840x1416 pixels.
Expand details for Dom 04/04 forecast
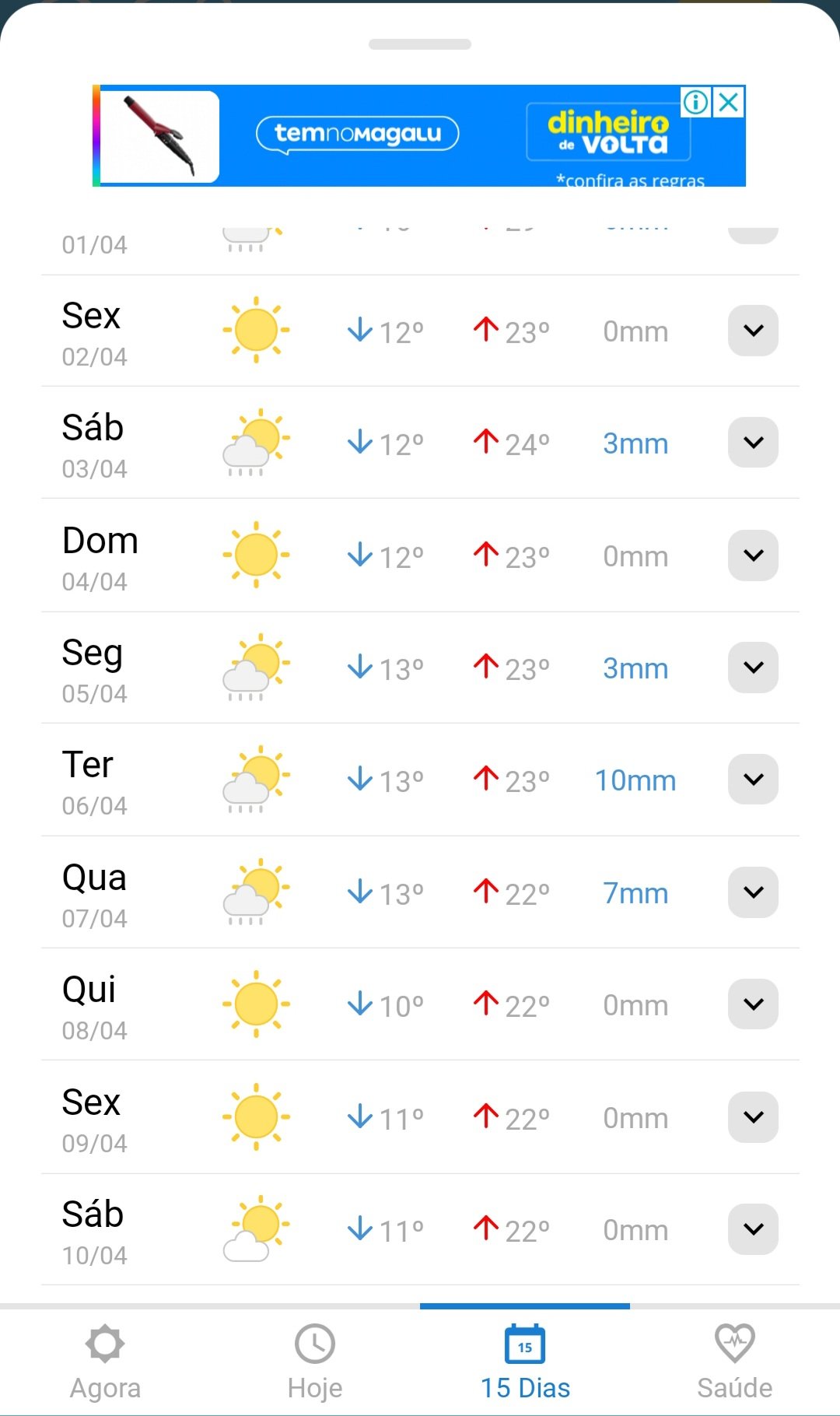click(x=753, y=556)
